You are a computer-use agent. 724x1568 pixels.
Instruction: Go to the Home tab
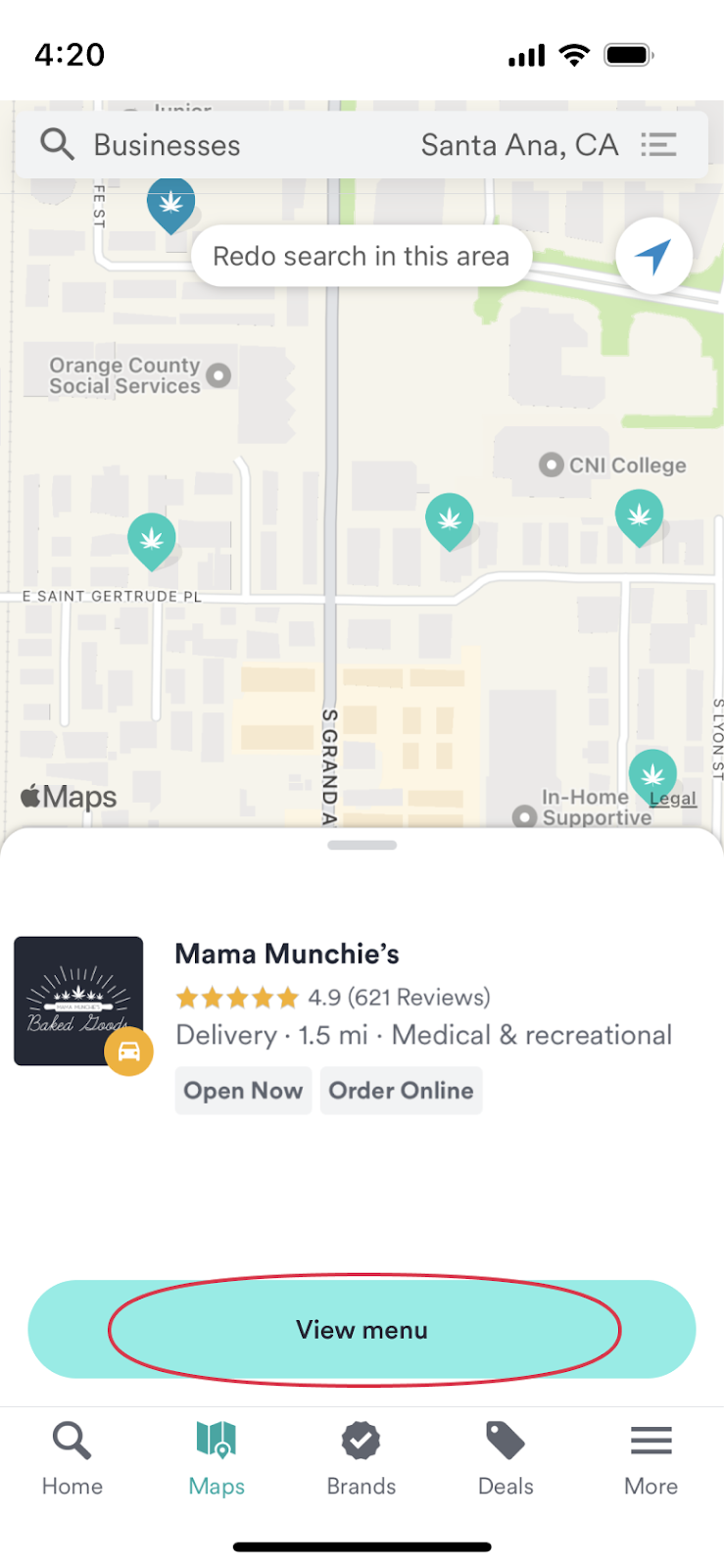coord(72,1458)
